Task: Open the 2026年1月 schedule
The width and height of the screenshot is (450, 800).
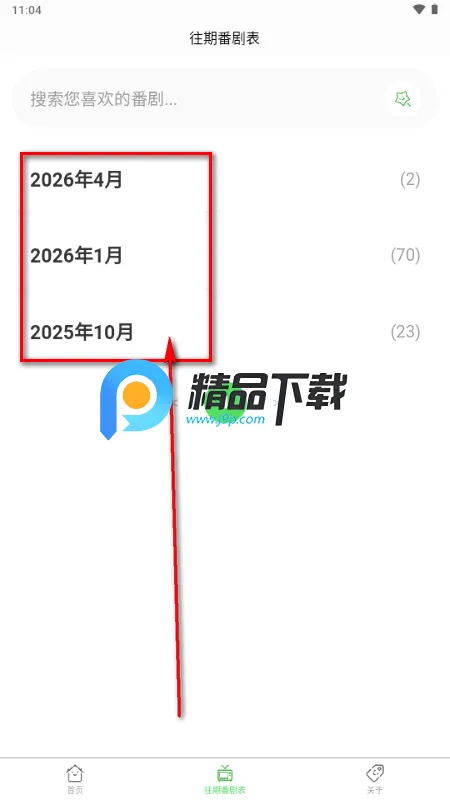Action: 225,255
